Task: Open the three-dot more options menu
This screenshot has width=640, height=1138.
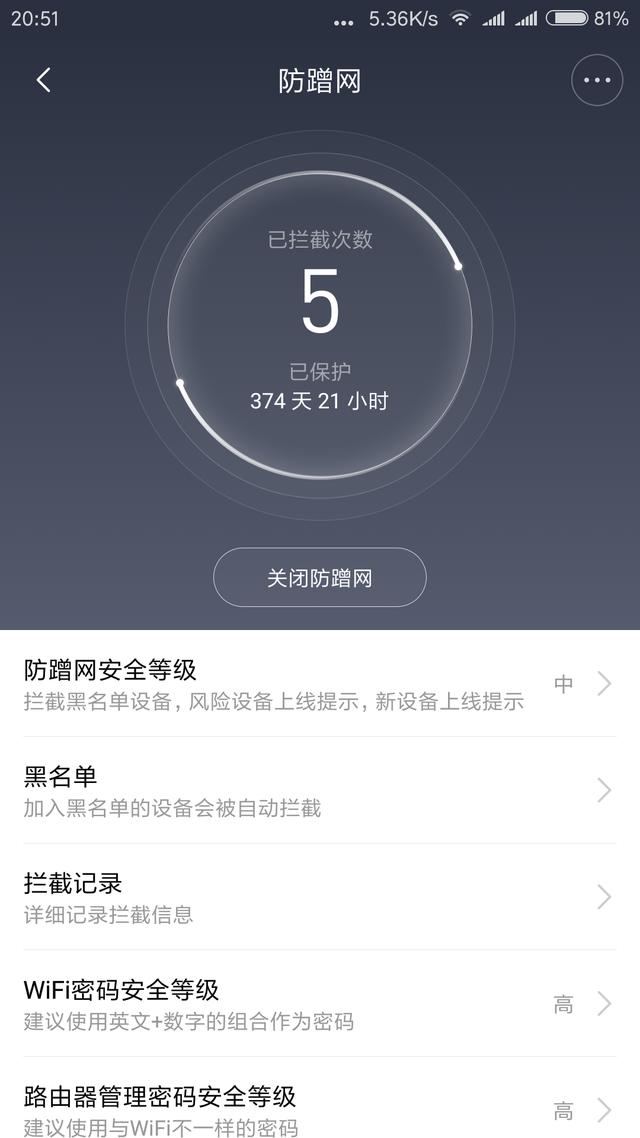Action: (x=596, y=80)
